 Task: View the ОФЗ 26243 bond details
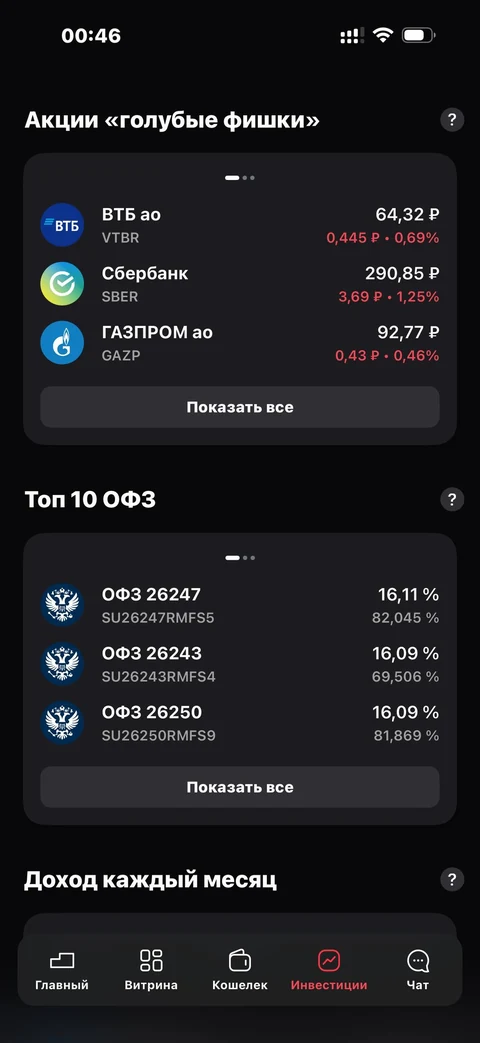pyautogui.click(x=240, y=664)
